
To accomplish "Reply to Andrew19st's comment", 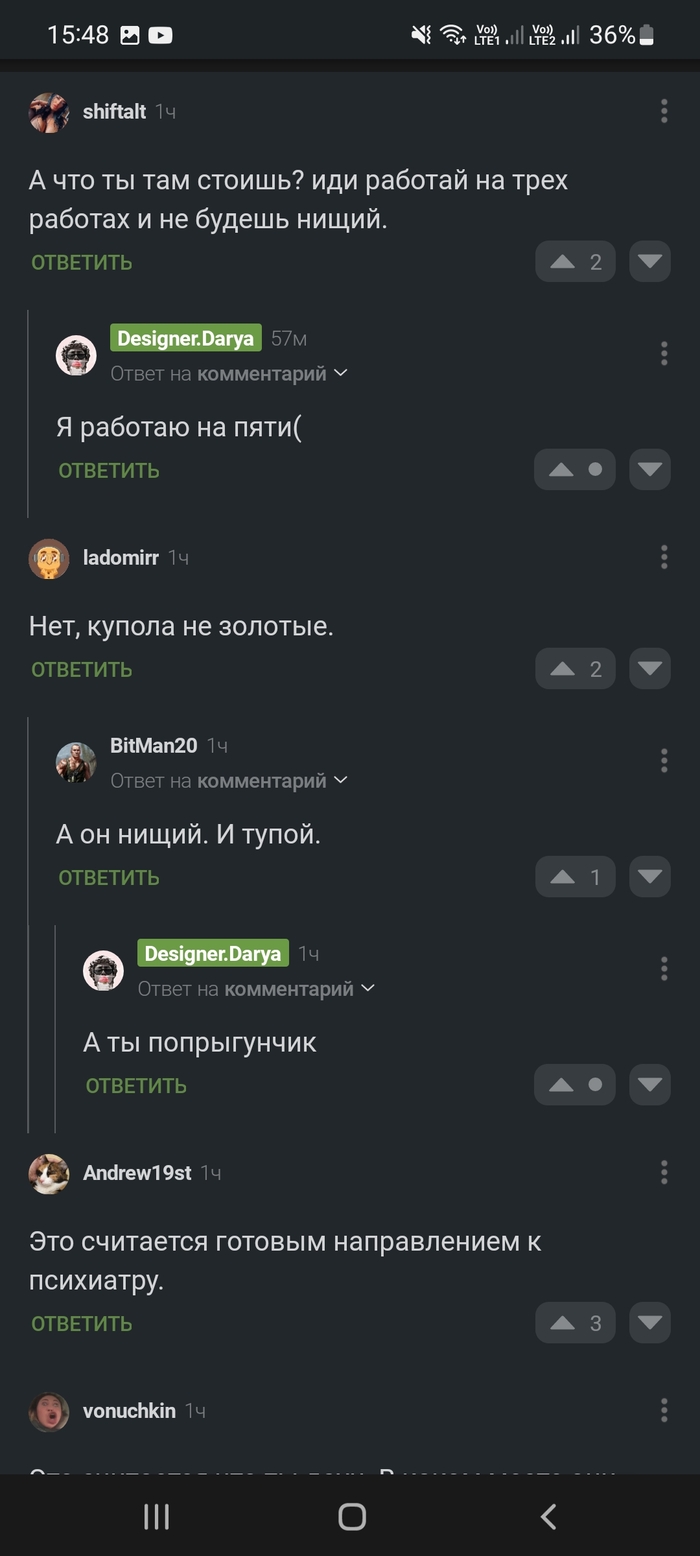I will tap(81, 1323).
